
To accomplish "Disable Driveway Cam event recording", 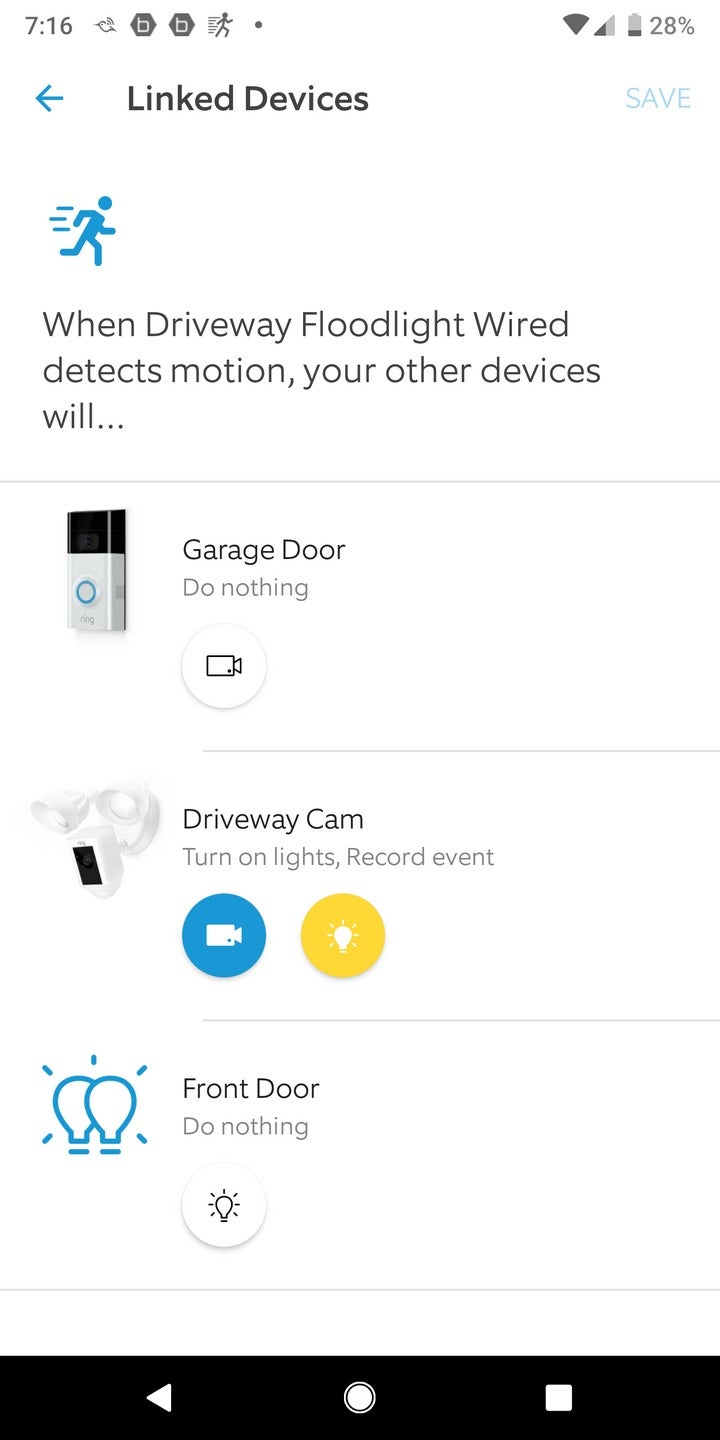I will tap(224, 935).
